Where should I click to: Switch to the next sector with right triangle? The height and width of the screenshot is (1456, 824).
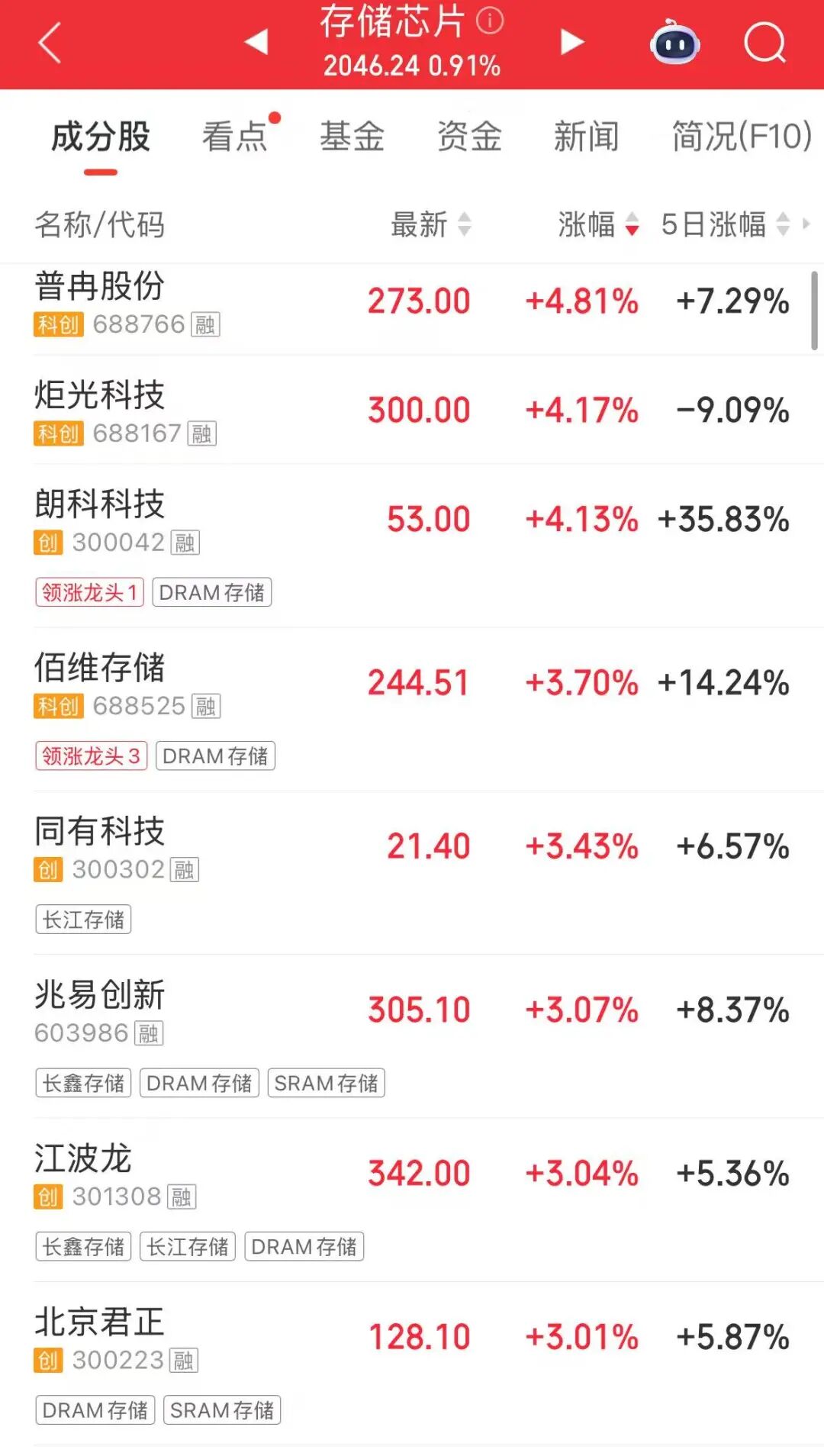[x=571, y=42]
